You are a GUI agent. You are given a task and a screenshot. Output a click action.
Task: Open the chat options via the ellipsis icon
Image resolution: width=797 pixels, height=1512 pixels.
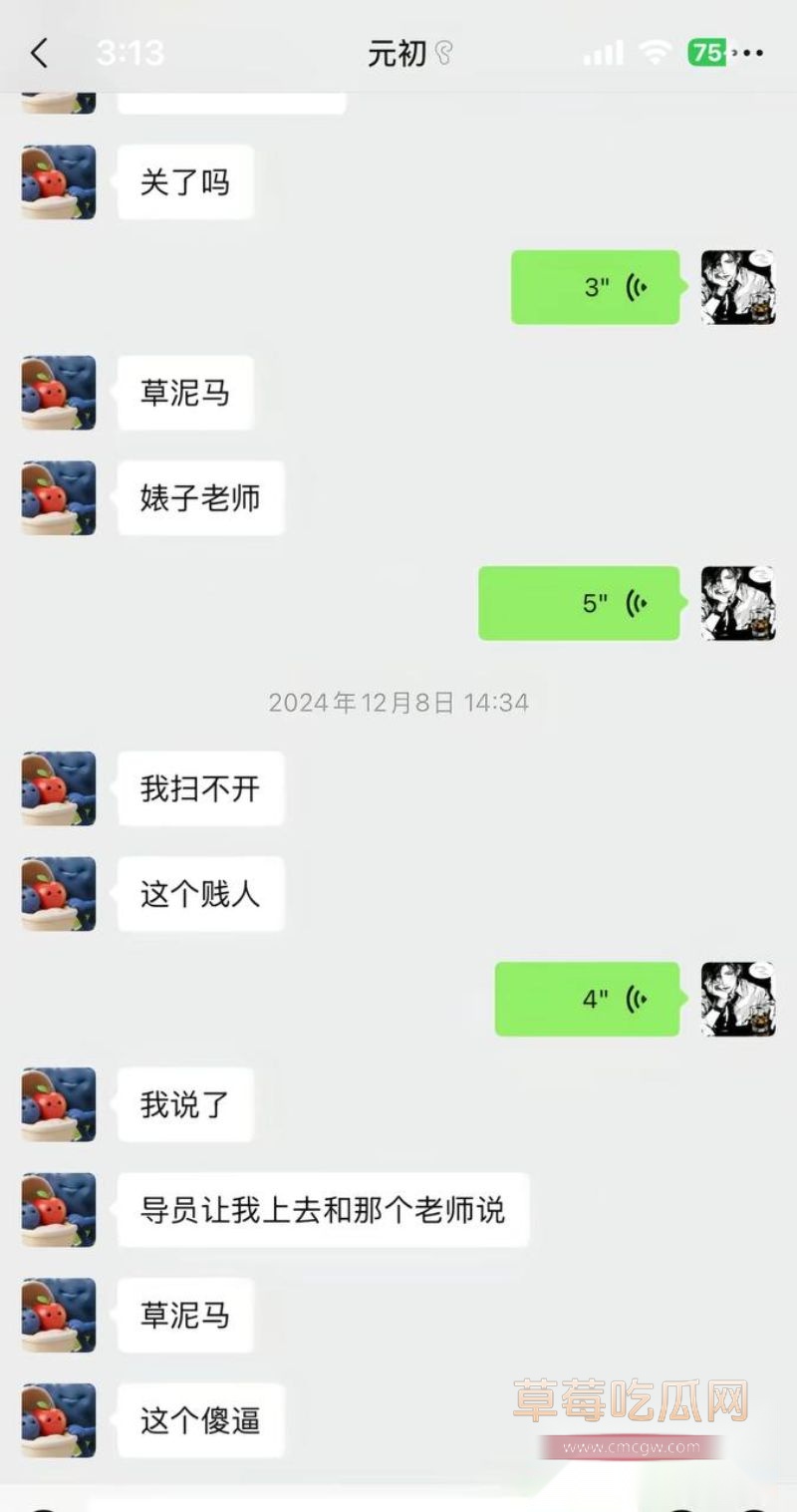[x=754, y=54]
